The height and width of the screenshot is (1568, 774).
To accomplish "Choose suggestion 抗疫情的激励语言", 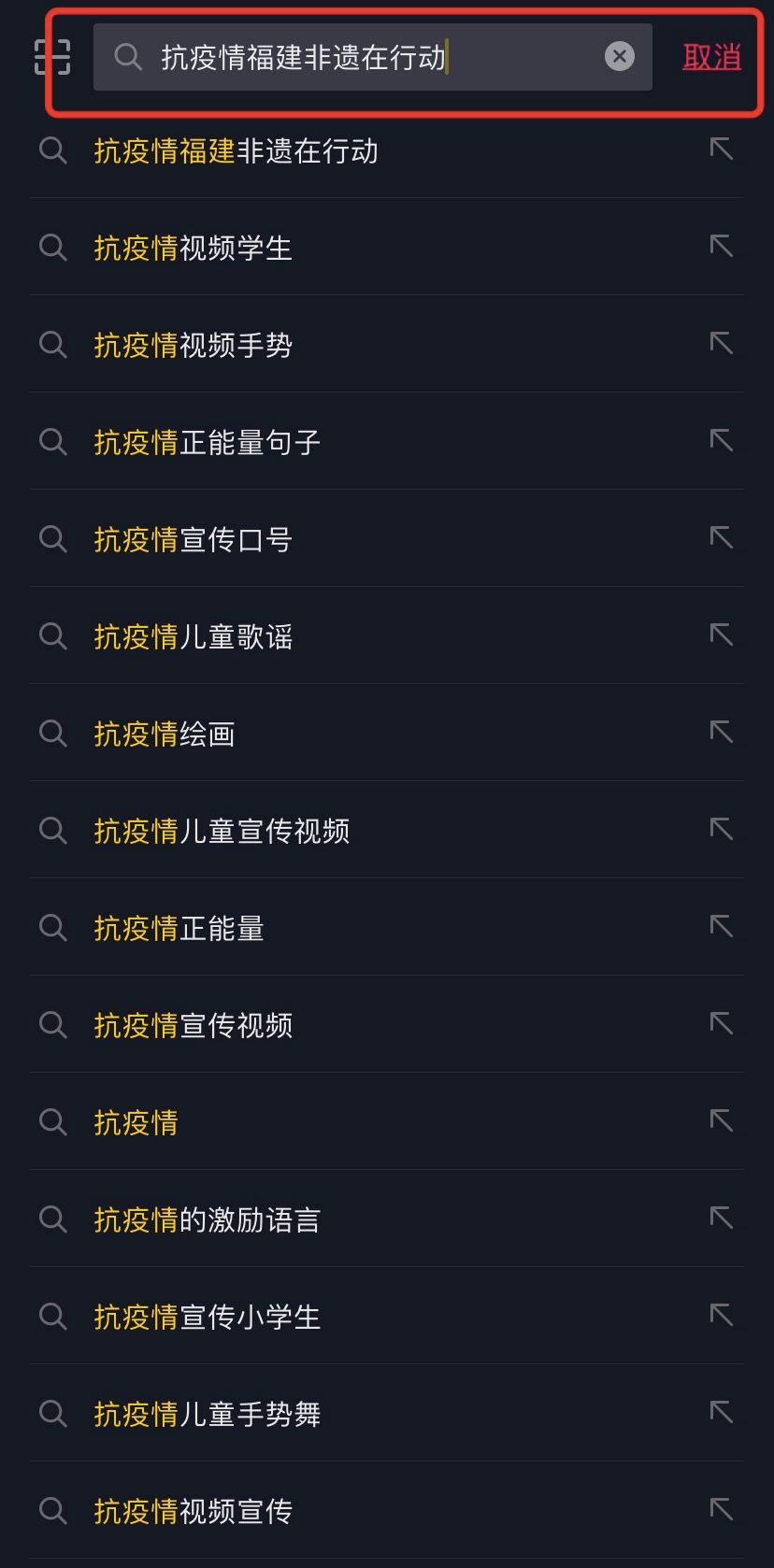I will [x=207, y=1220].
